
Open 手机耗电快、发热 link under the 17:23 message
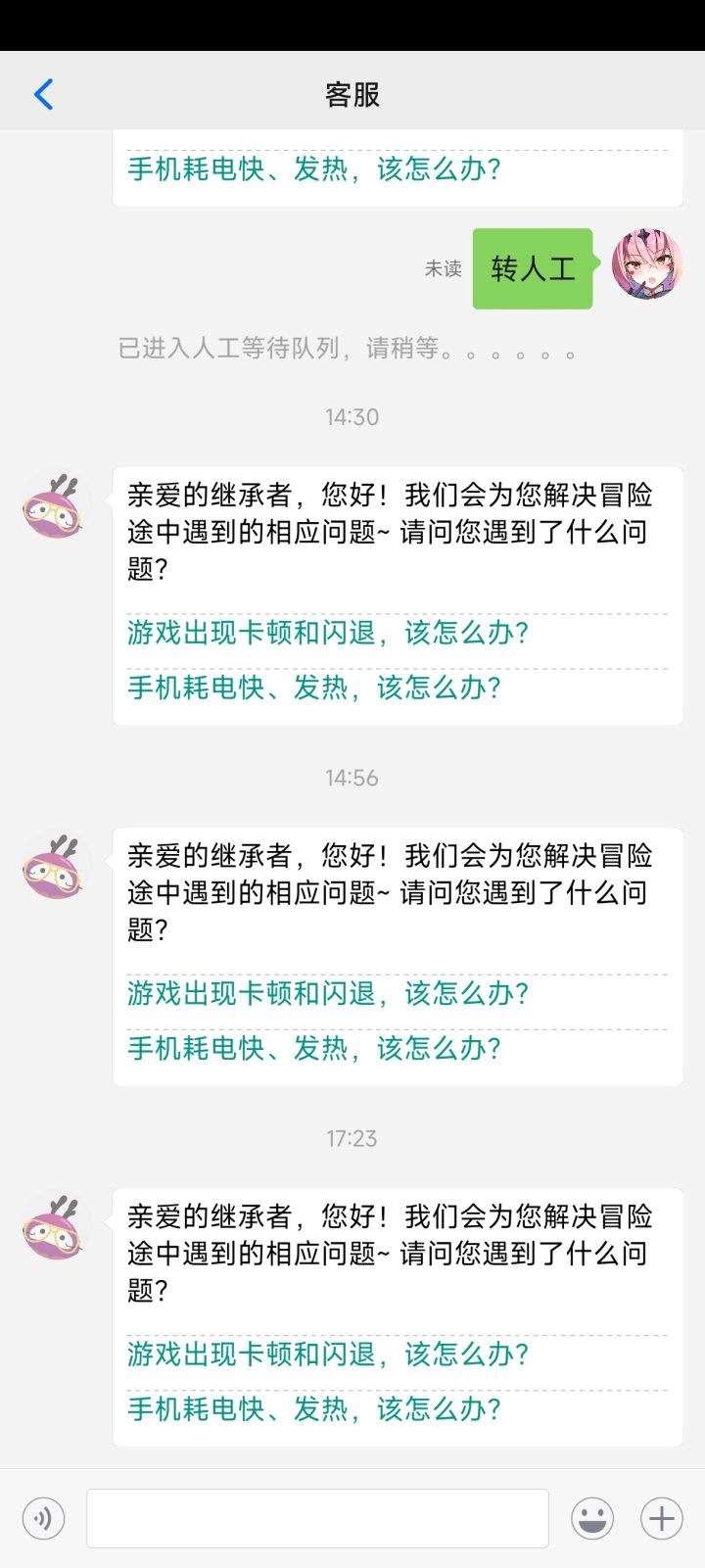point(314,1409)
